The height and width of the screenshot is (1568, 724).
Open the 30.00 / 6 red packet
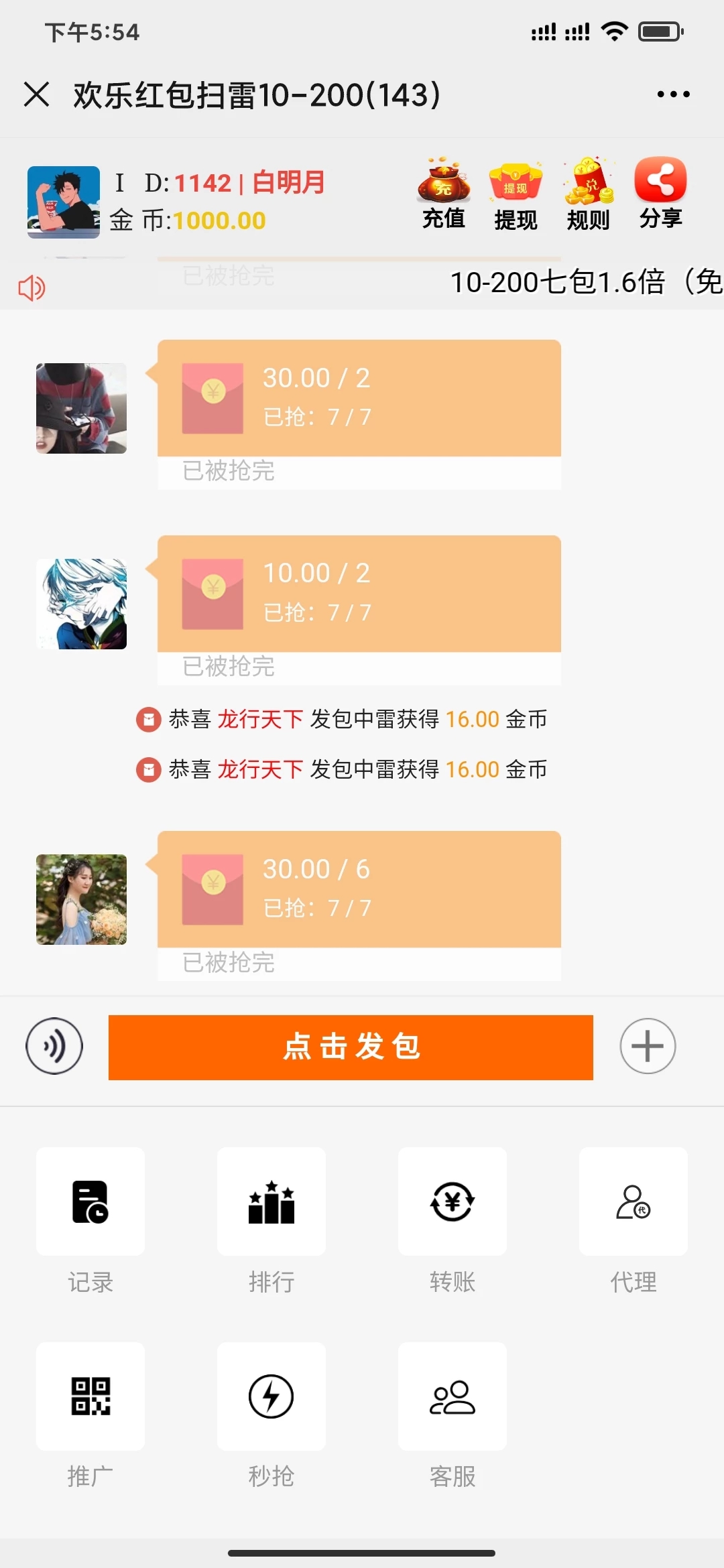tap(359, 889)
